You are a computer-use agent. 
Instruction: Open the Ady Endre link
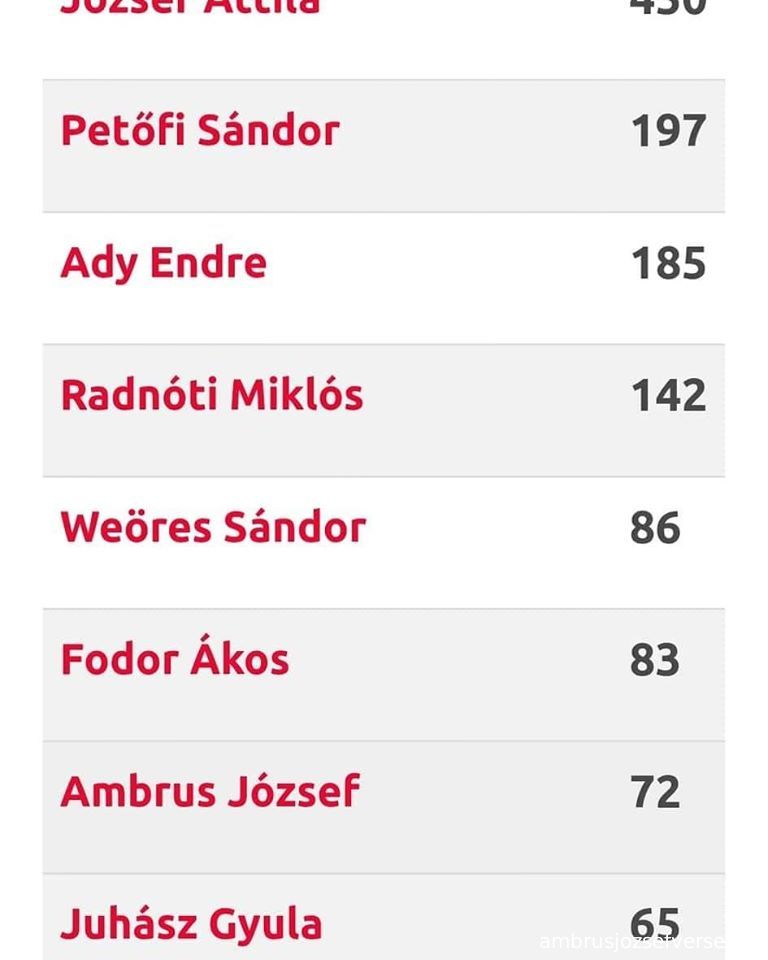click(x=164, y=263)
